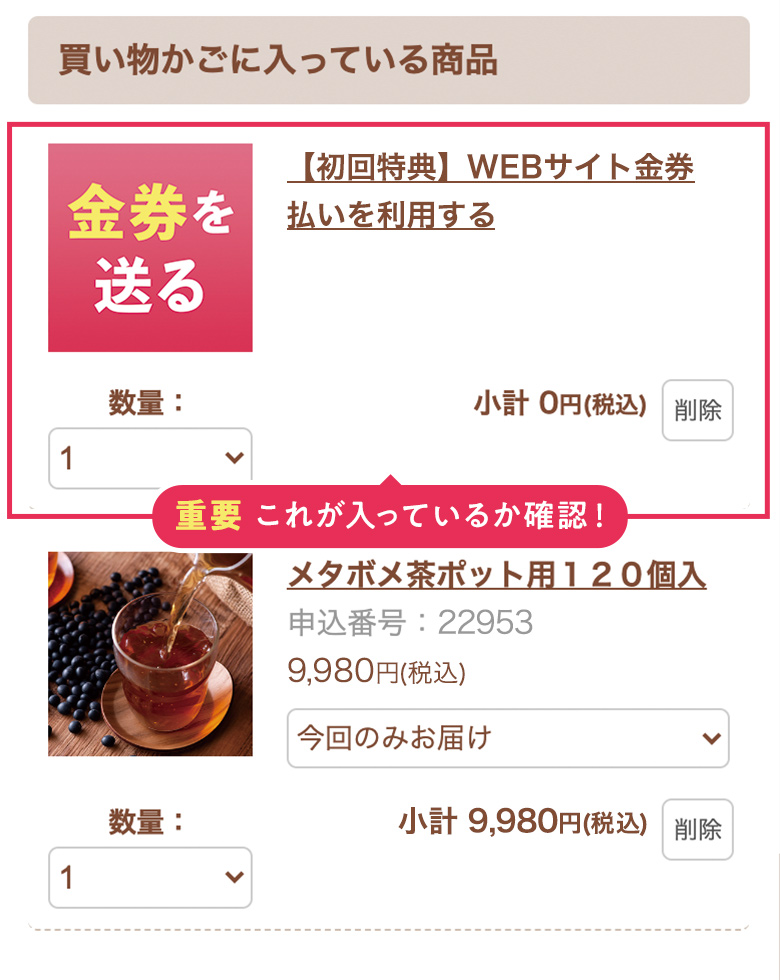Change quantity for メタボメ茶 item

tap(150, 878)
